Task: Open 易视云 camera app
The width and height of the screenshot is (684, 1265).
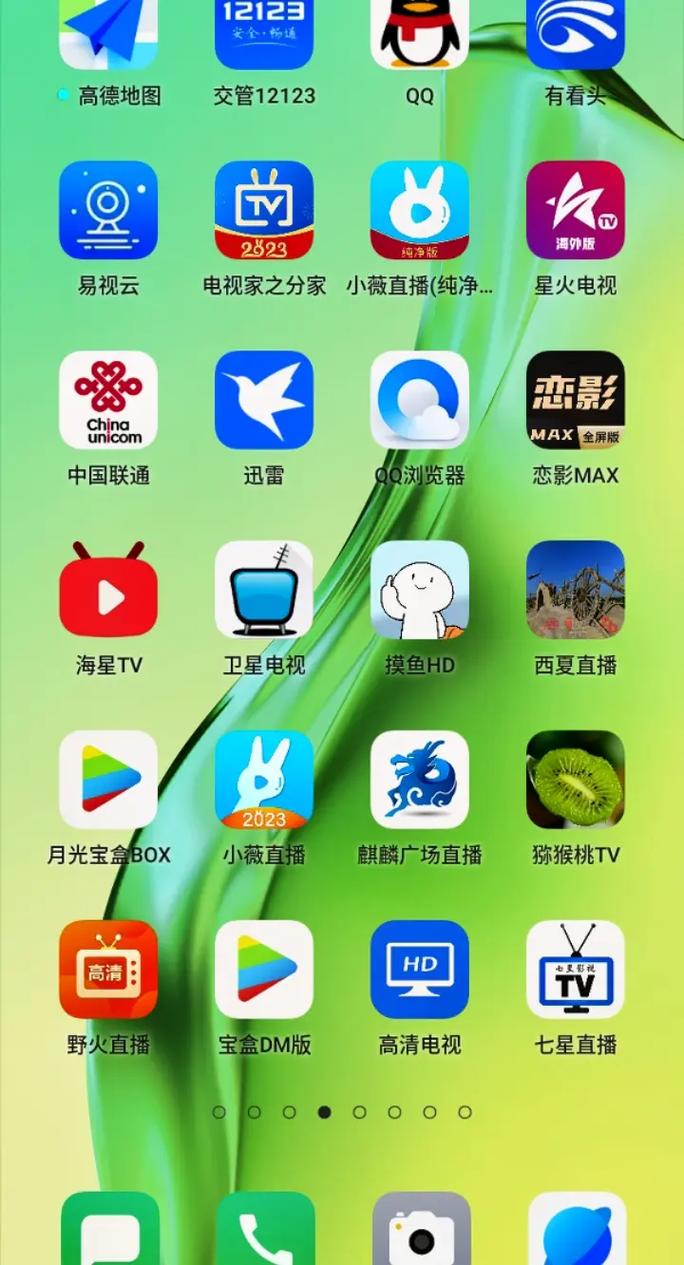Action: tap(108, 210)
